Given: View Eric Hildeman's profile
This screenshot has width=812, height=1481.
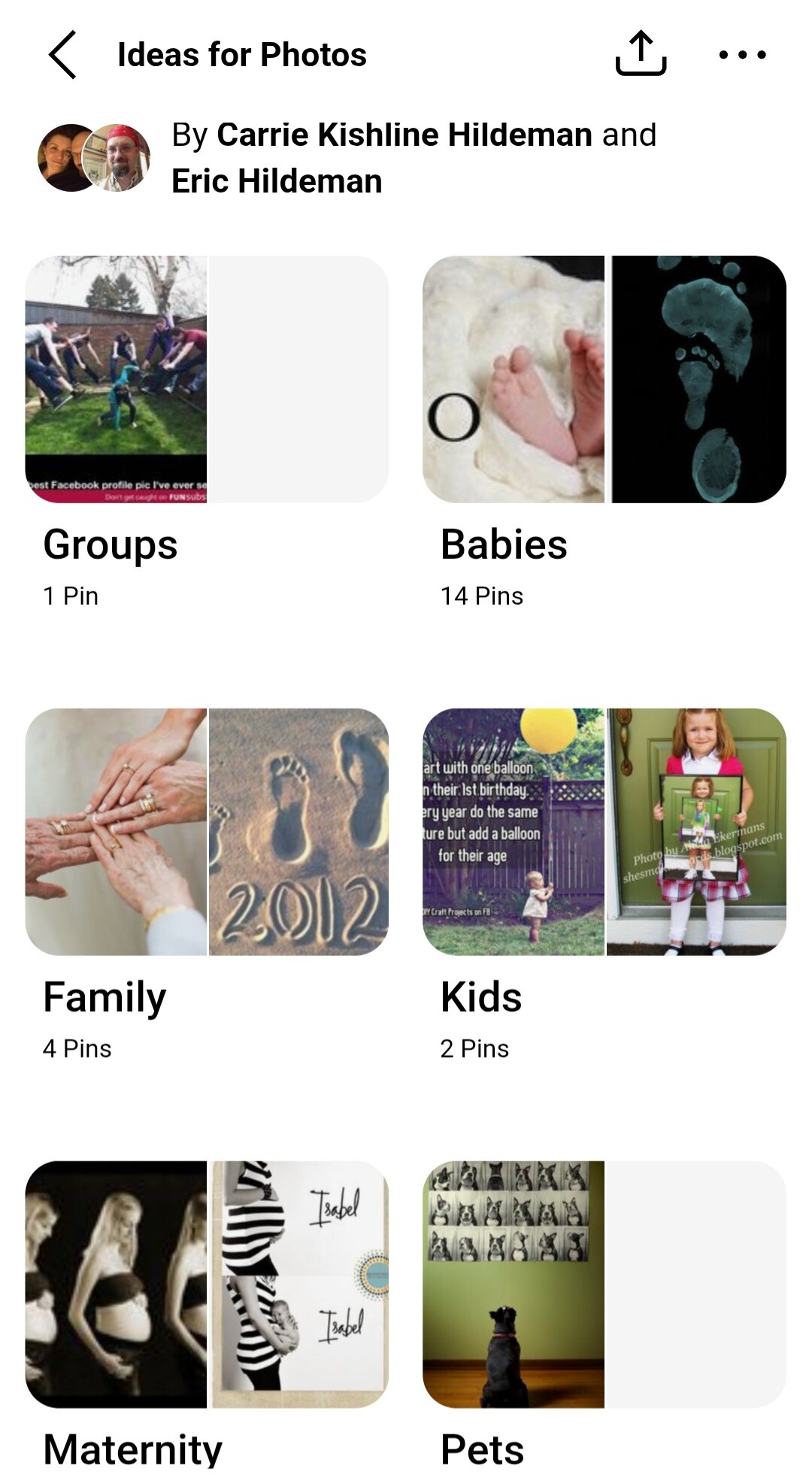Looking at the screenshot, I should (x=277, y=182).
